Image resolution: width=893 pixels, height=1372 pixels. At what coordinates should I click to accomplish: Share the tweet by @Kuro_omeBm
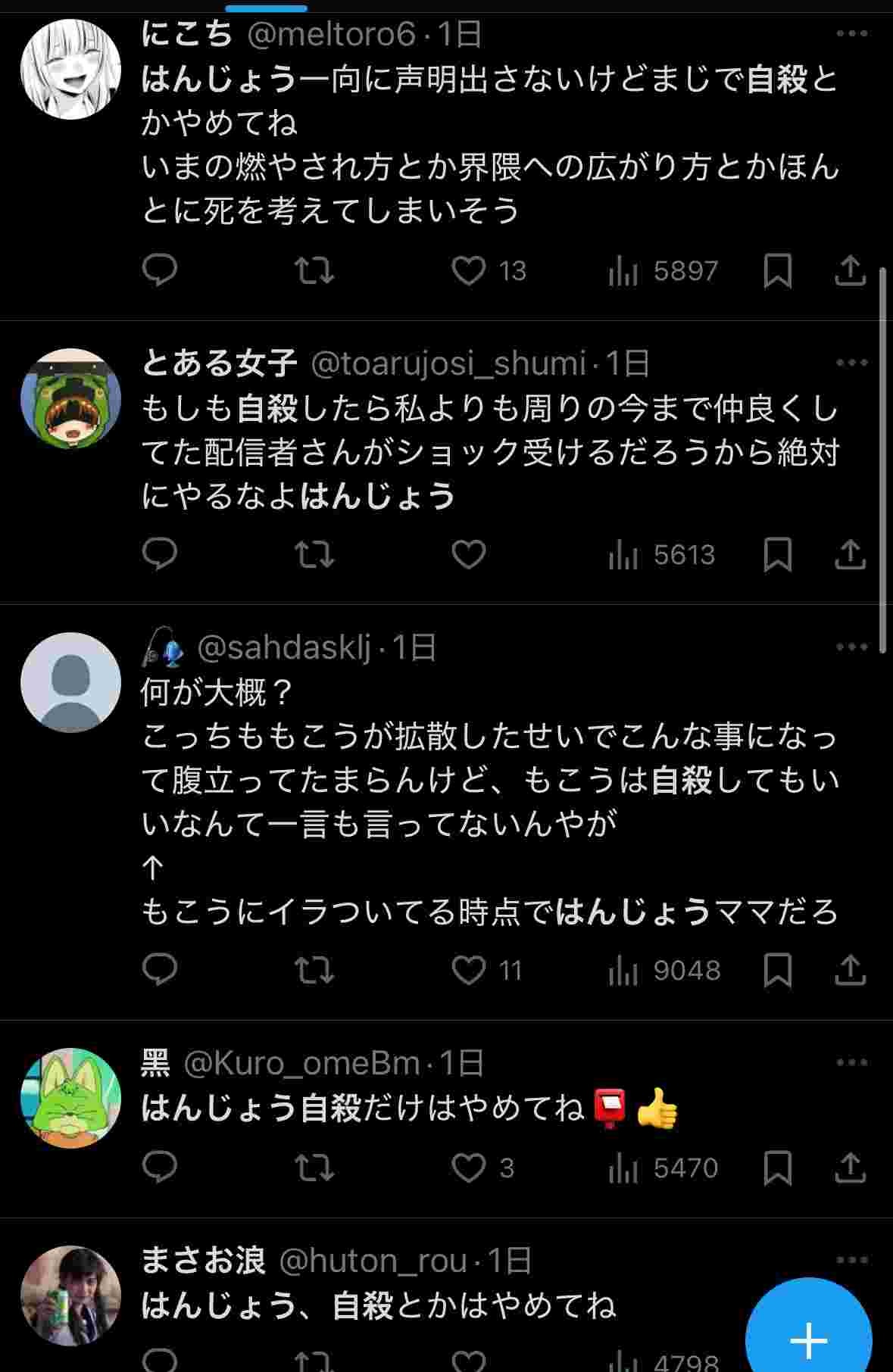[850, 1168]
